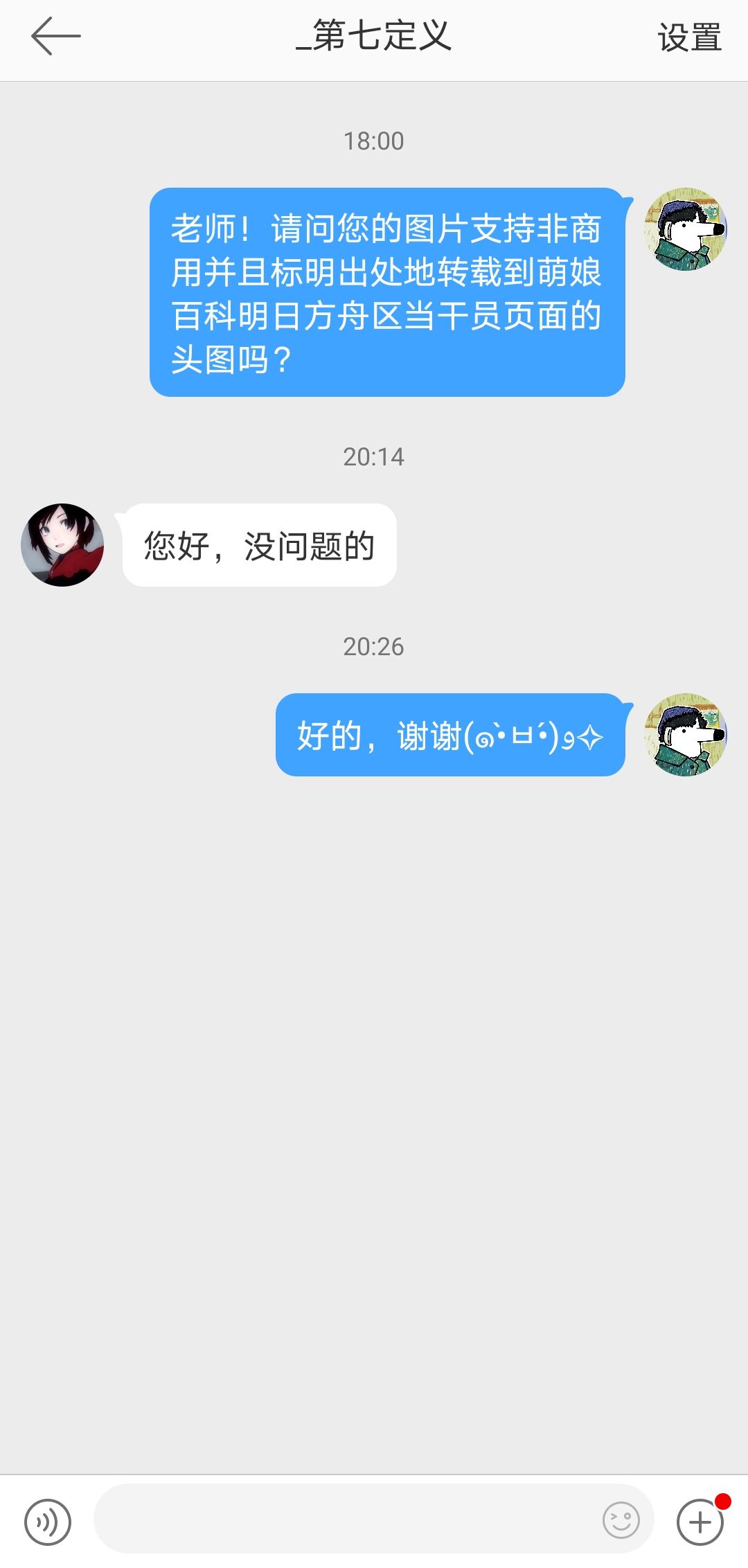
Task: Open the 设置 chat settings
Action: (689, 37)
